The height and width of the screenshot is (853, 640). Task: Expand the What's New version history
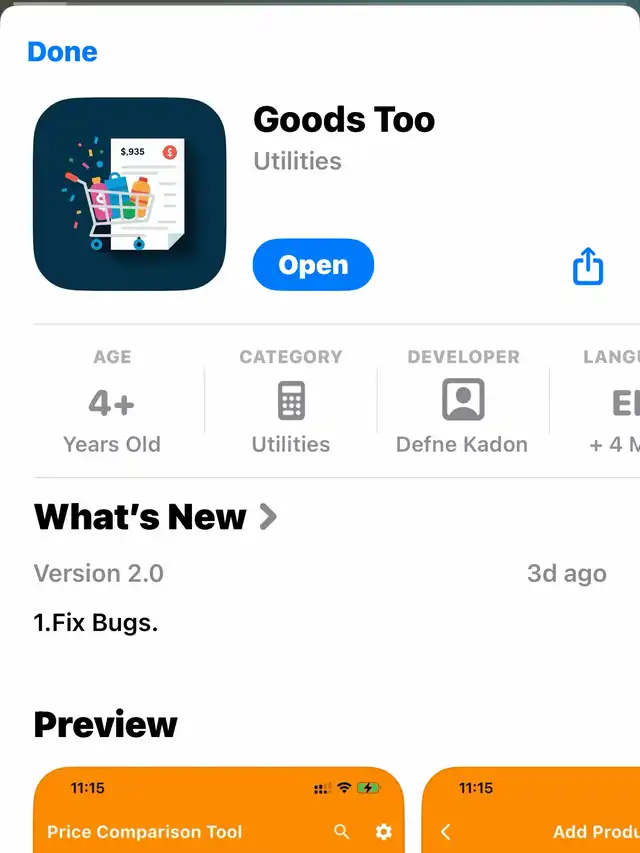click(x=156, y=517)
